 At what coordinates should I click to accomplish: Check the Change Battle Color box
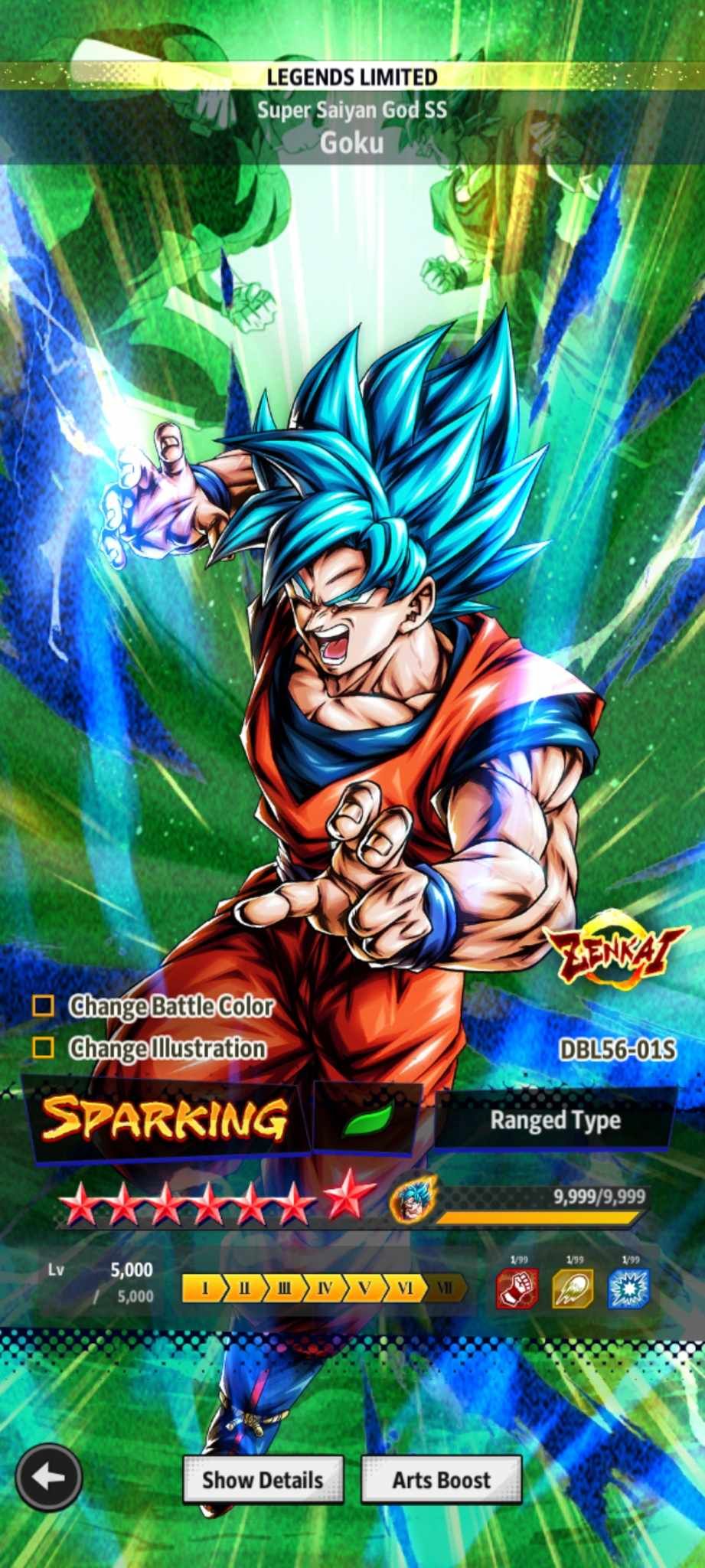point(43,1006)
